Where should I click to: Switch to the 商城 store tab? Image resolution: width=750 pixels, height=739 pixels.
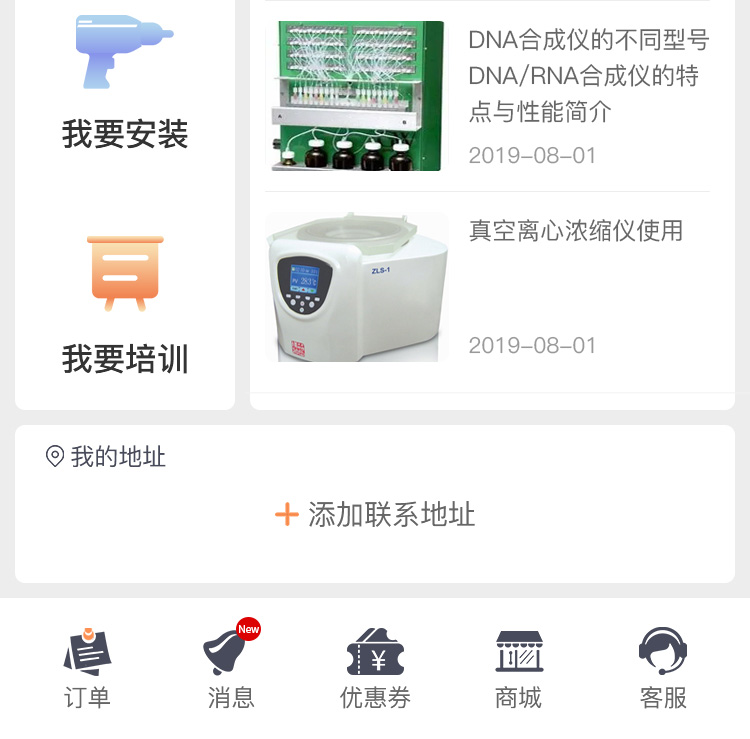click(x=519, y=669)
